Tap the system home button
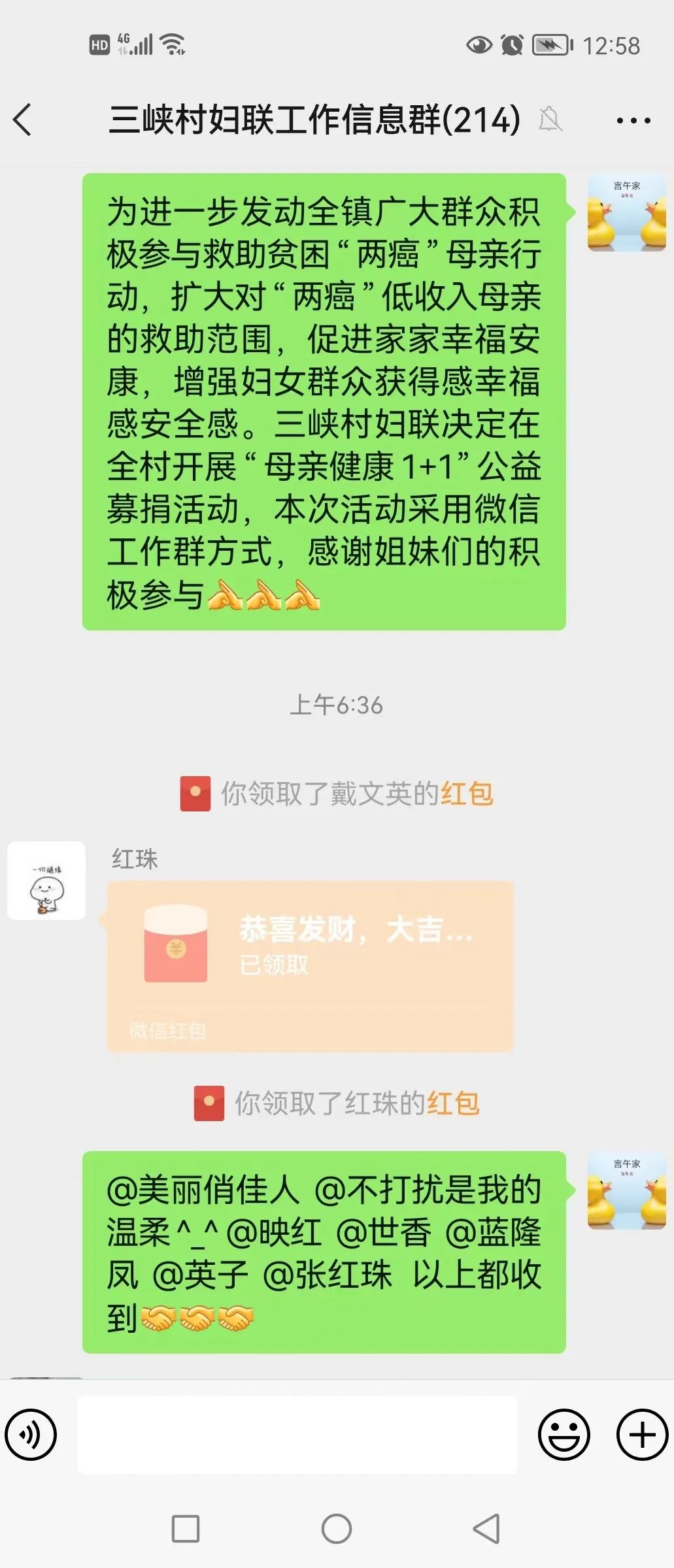674x1568 pixels. pyautogui.click(x=337, y=1529)
